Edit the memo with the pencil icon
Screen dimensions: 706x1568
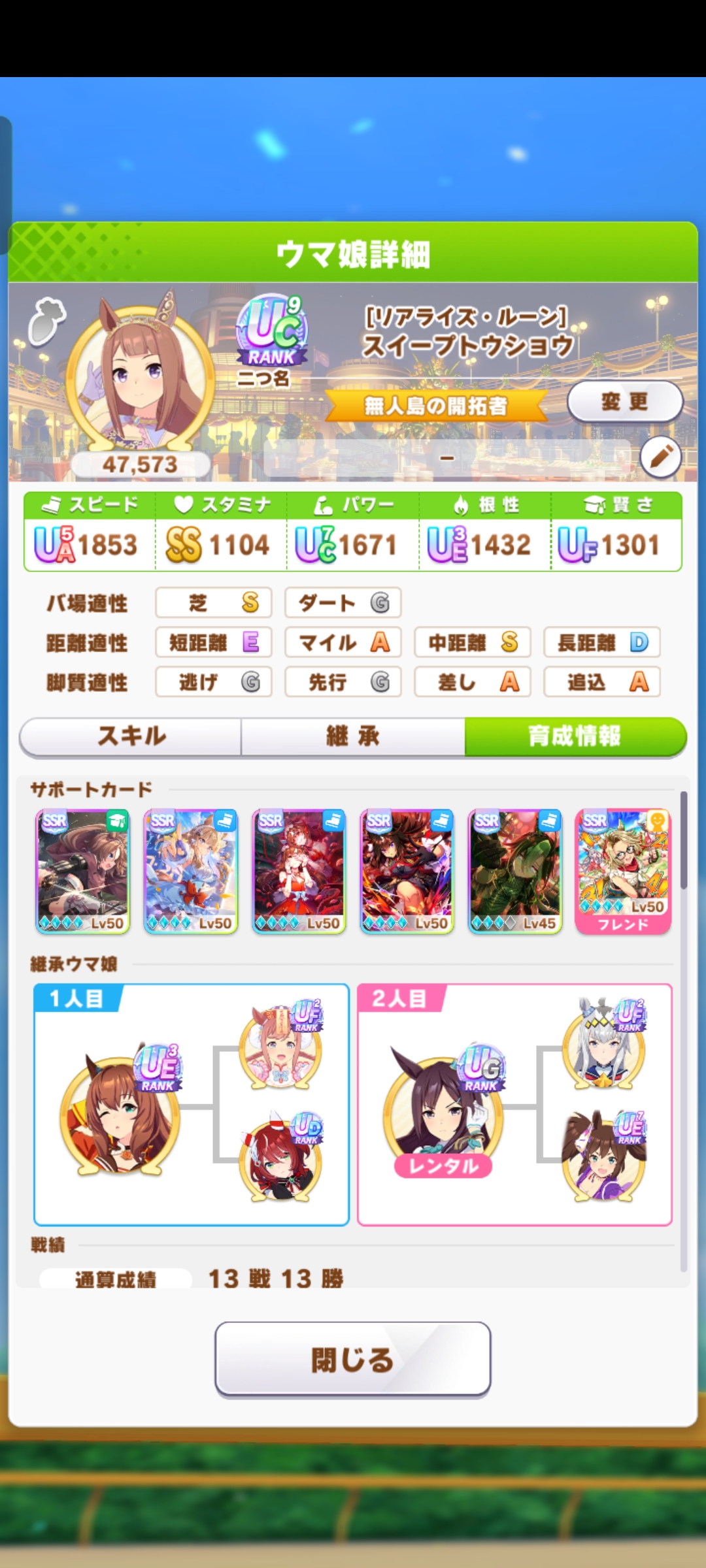[661, 456]
